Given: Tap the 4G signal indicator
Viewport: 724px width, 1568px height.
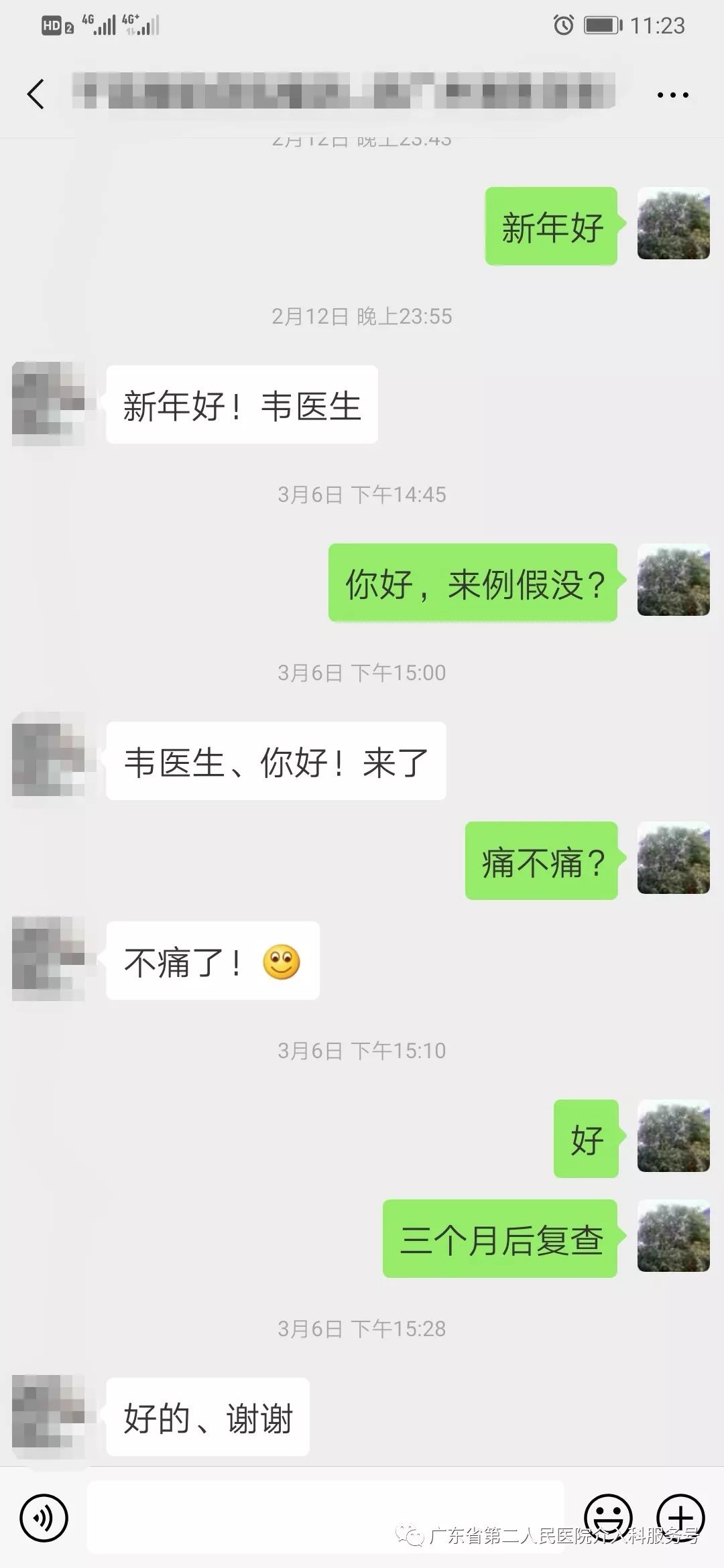Looking at the screenshot, I should tap(93, 25).
